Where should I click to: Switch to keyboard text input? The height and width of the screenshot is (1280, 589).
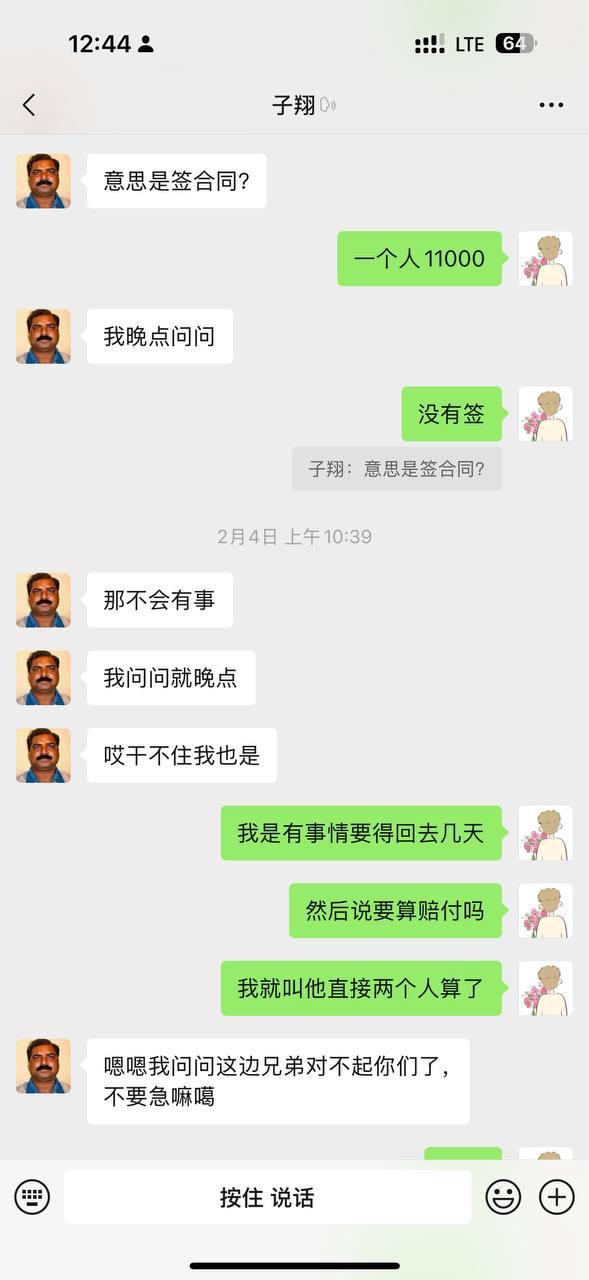(x=32, y=1197)
